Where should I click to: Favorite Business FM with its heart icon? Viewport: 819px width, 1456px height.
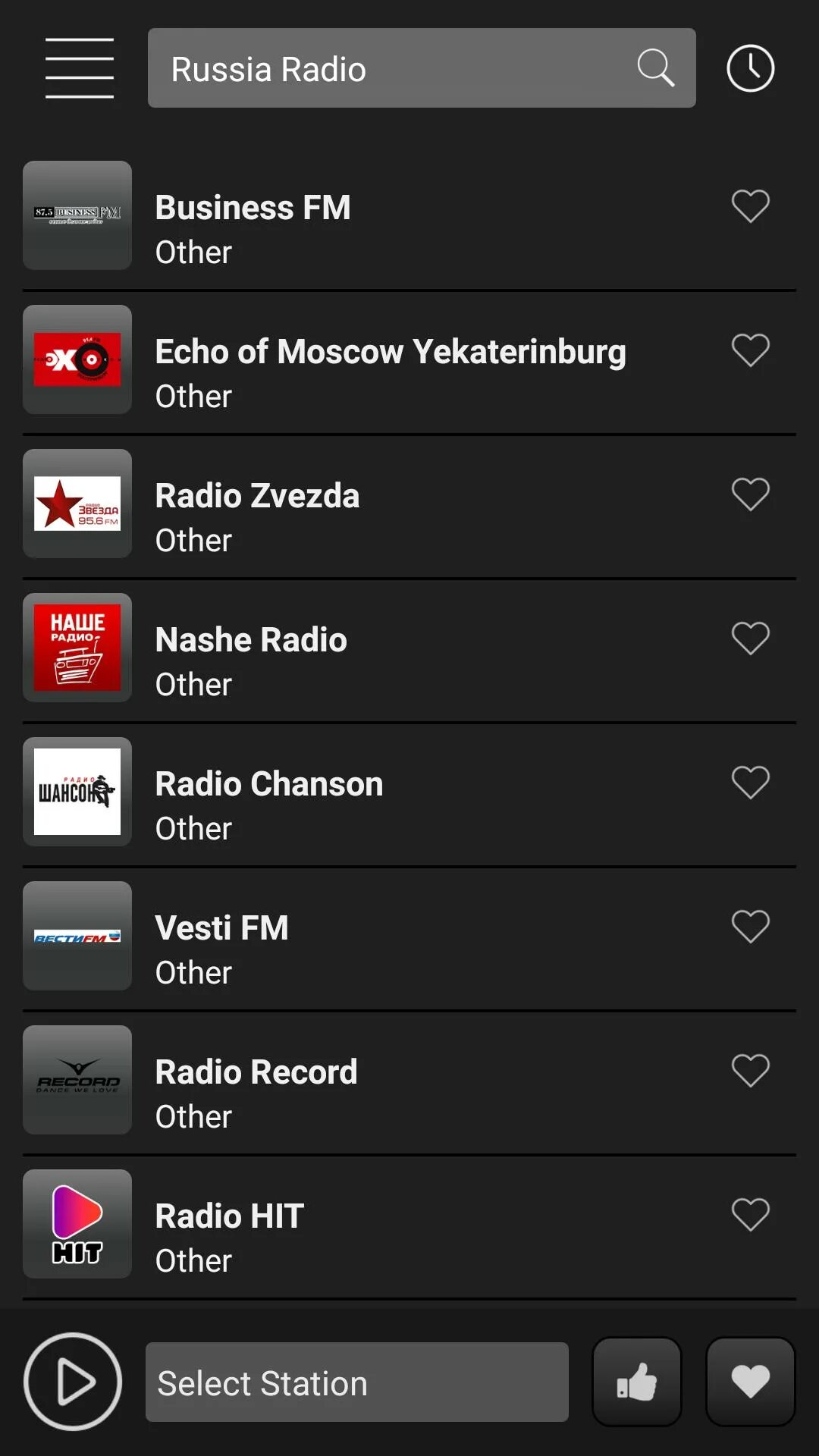click(751, 206)
